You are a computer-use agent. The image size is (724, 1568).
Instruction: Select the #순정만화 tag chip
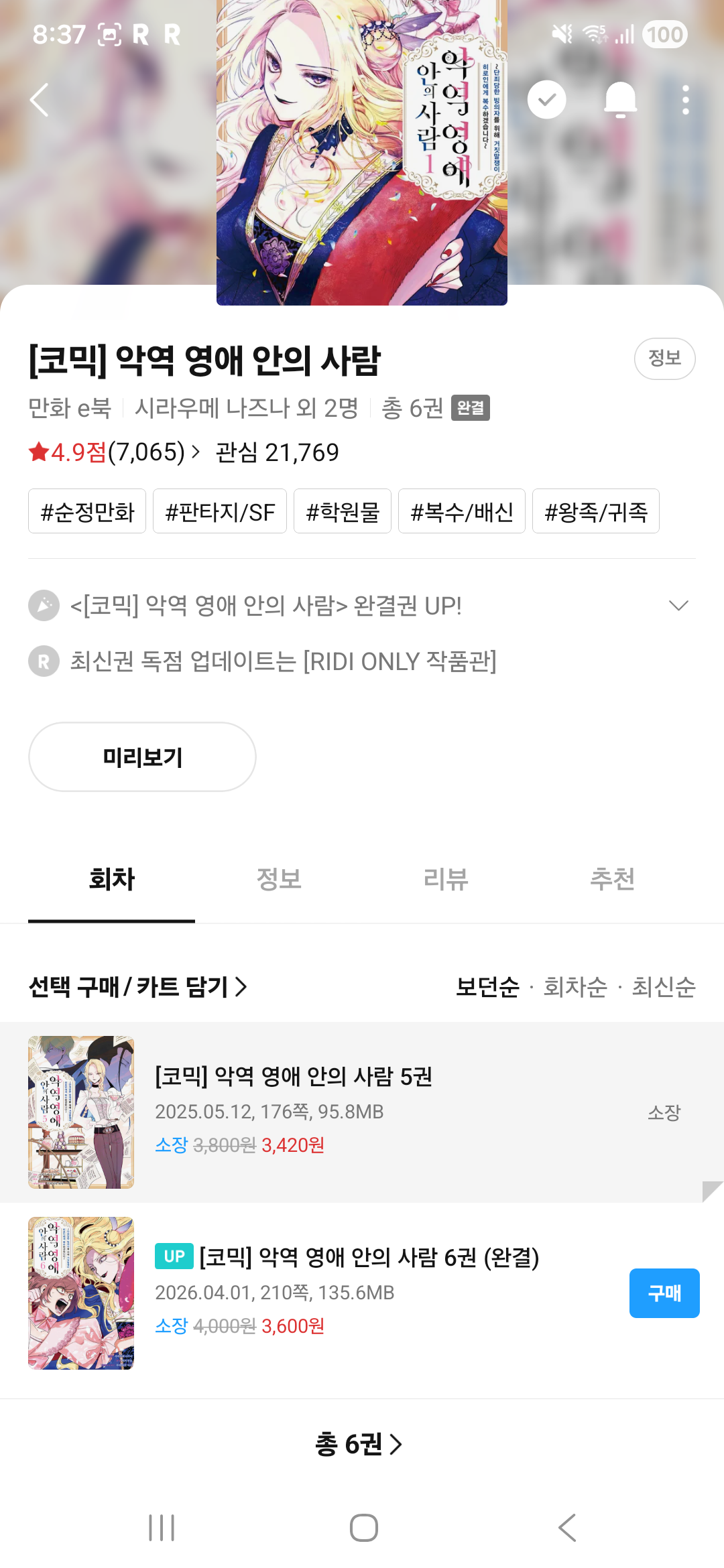point(87,511)
